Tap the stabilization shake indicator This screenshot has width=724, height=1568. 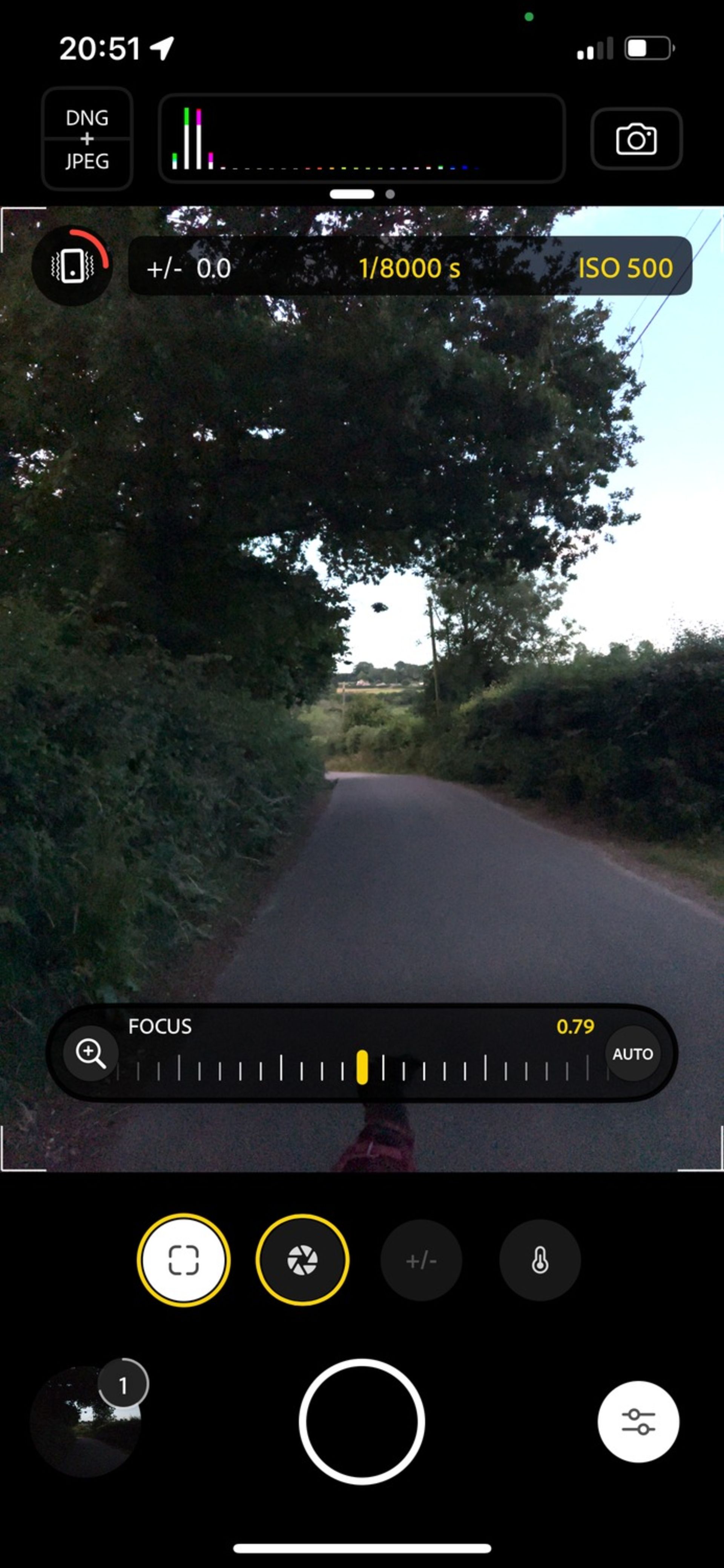(72, 266)
